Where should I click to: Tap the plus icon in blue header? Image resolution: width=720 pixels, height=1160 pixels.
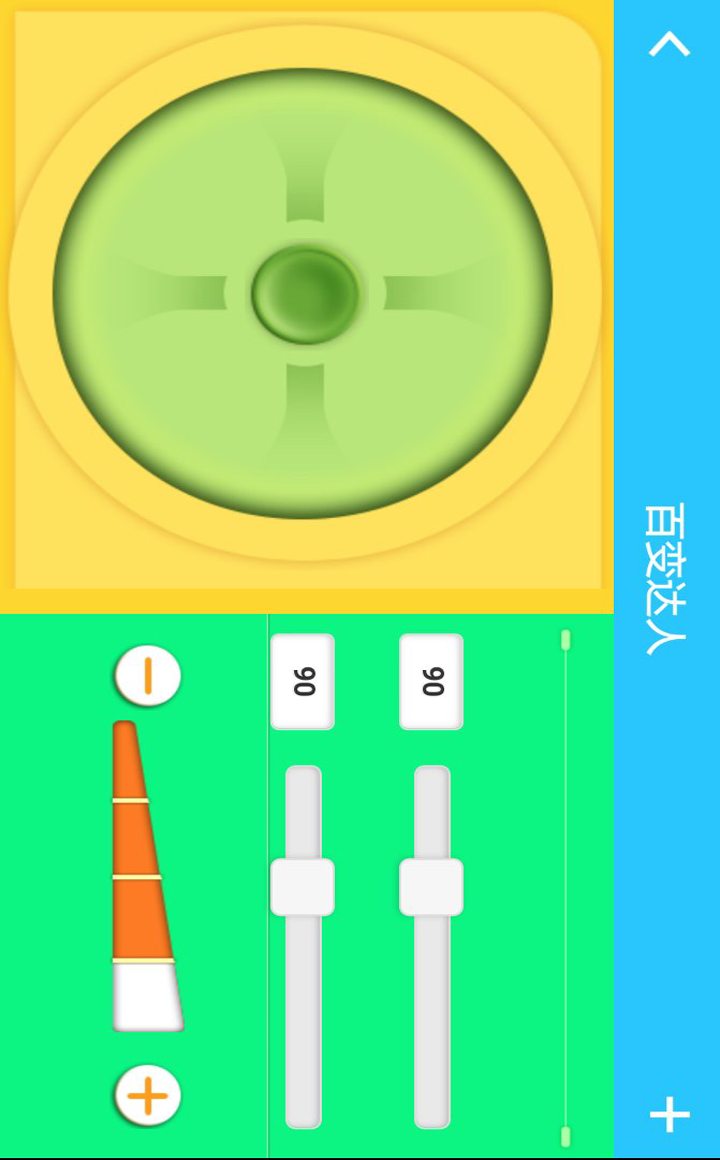(x=669, y=1114)
